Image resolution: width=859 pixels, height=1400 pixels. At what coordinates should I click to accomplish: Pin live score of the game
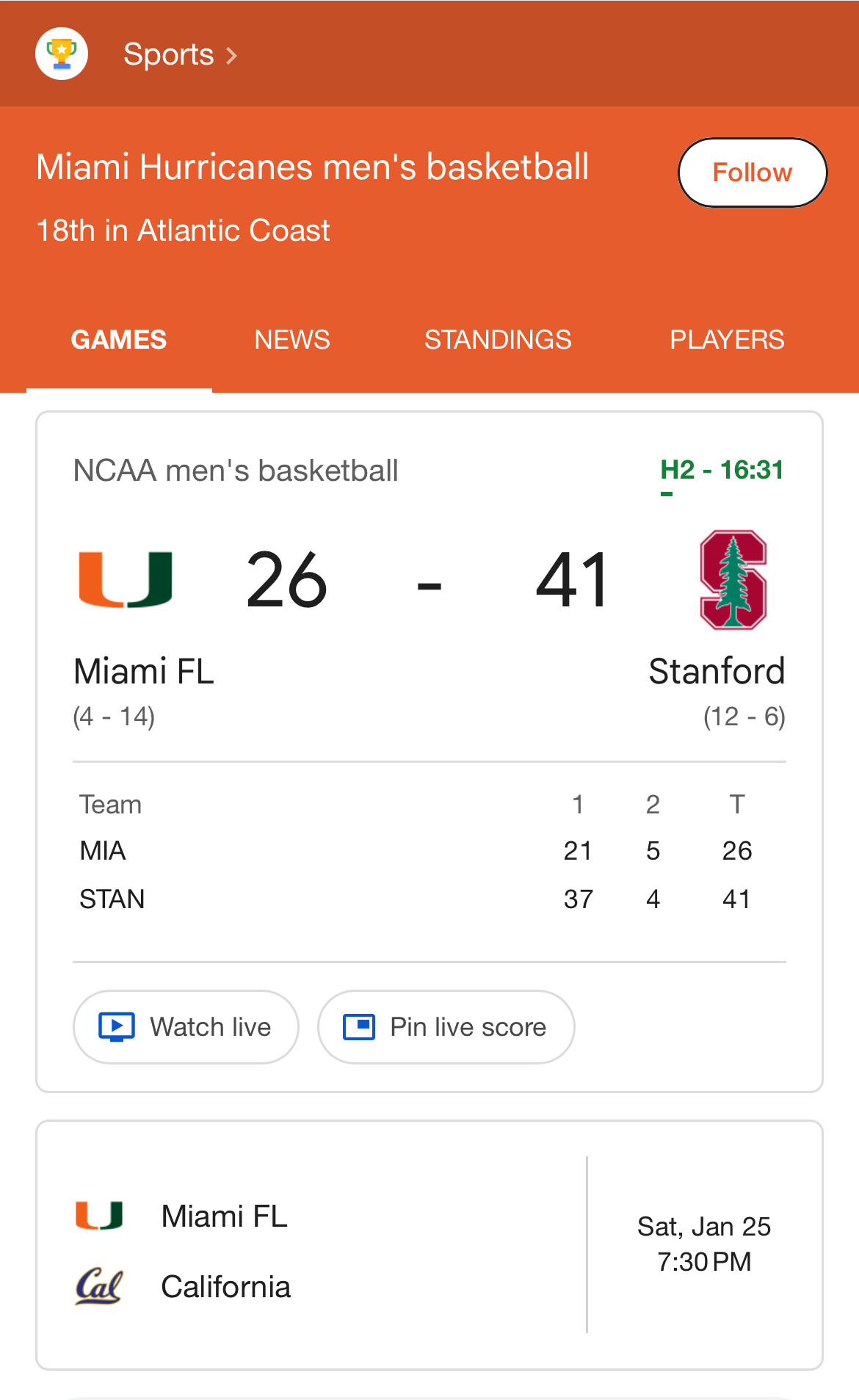[446, 1026]
